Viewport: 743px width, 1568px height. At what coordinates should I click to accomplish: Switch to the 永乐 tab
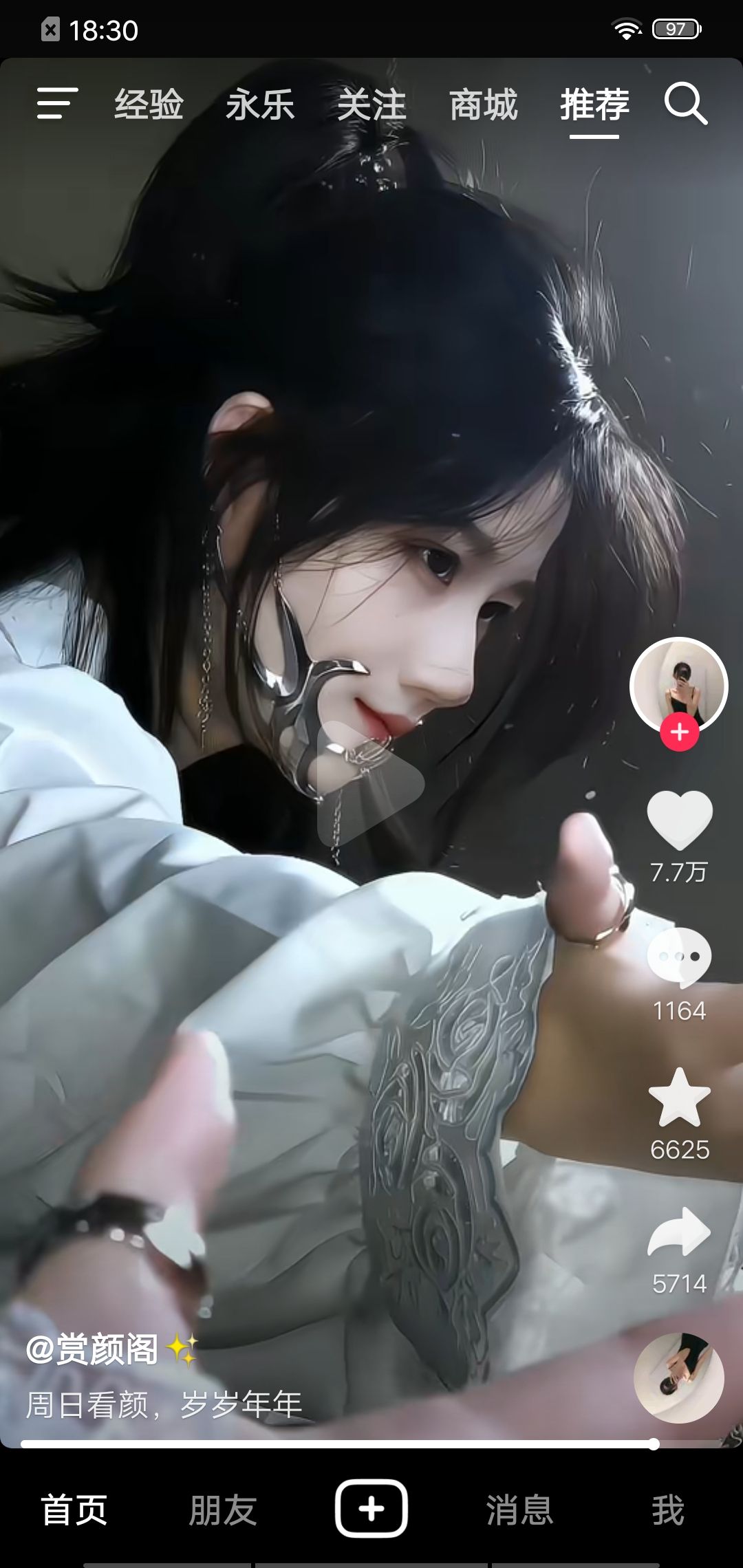pyautogui.click(x=261, y=105)
